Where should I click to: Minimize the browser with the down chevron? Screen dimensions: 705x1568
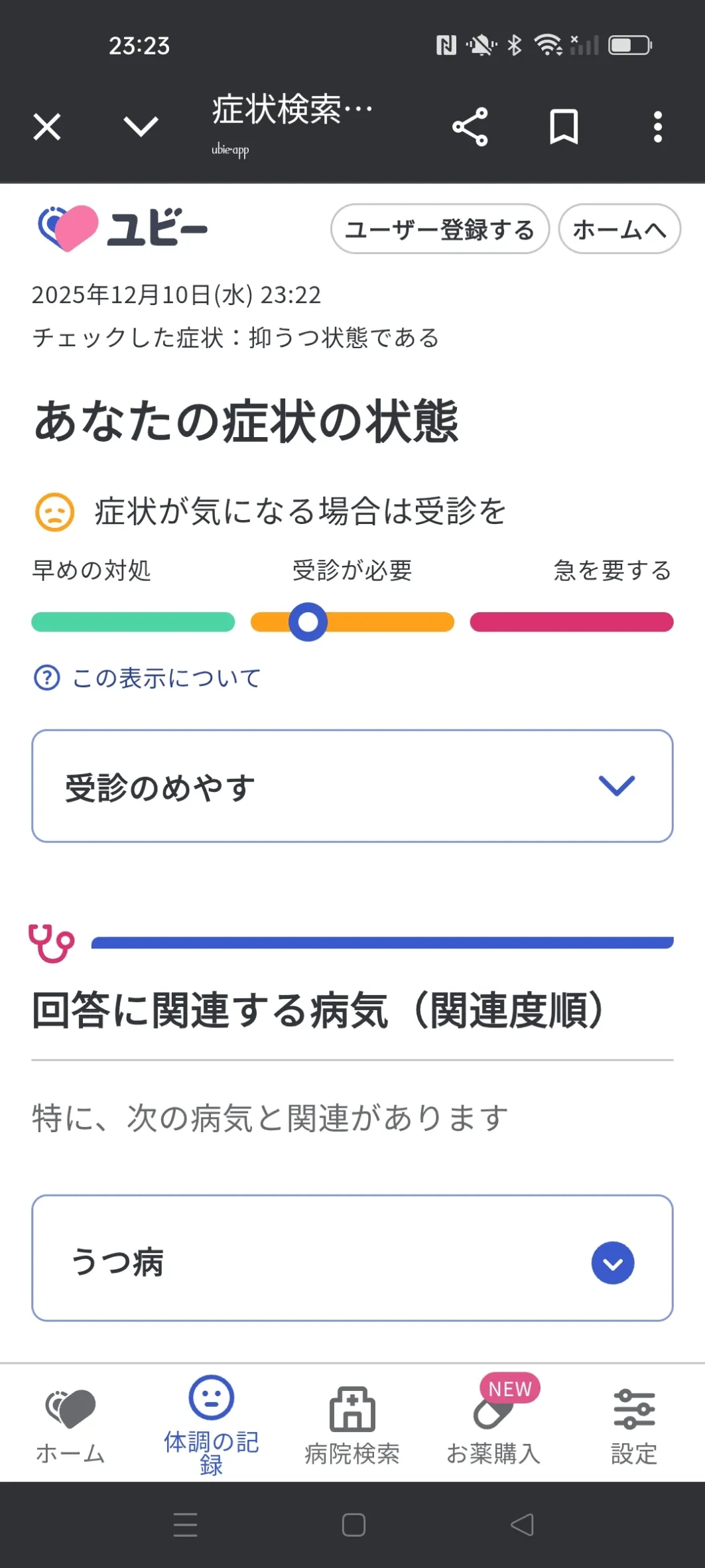(x=141, y=127)
